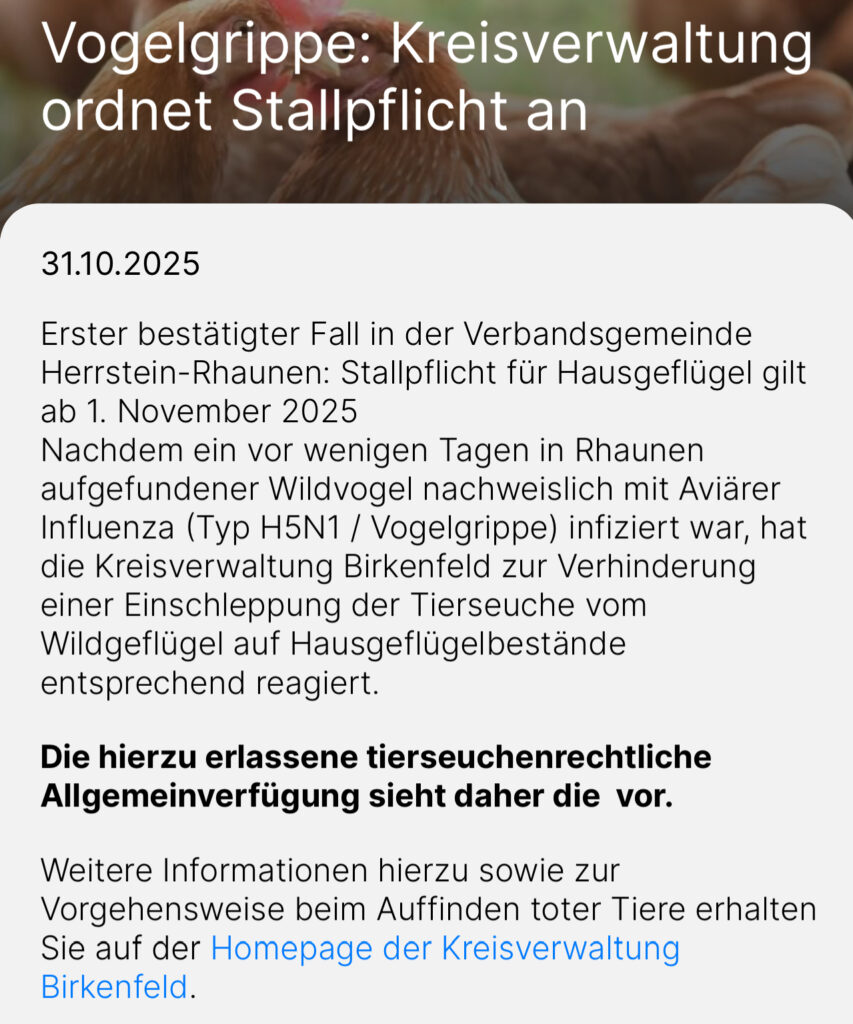Open the Homepage der Kreisverwaltung Birkenfeld link
The image size is (853, 1024).
point(445,948)
